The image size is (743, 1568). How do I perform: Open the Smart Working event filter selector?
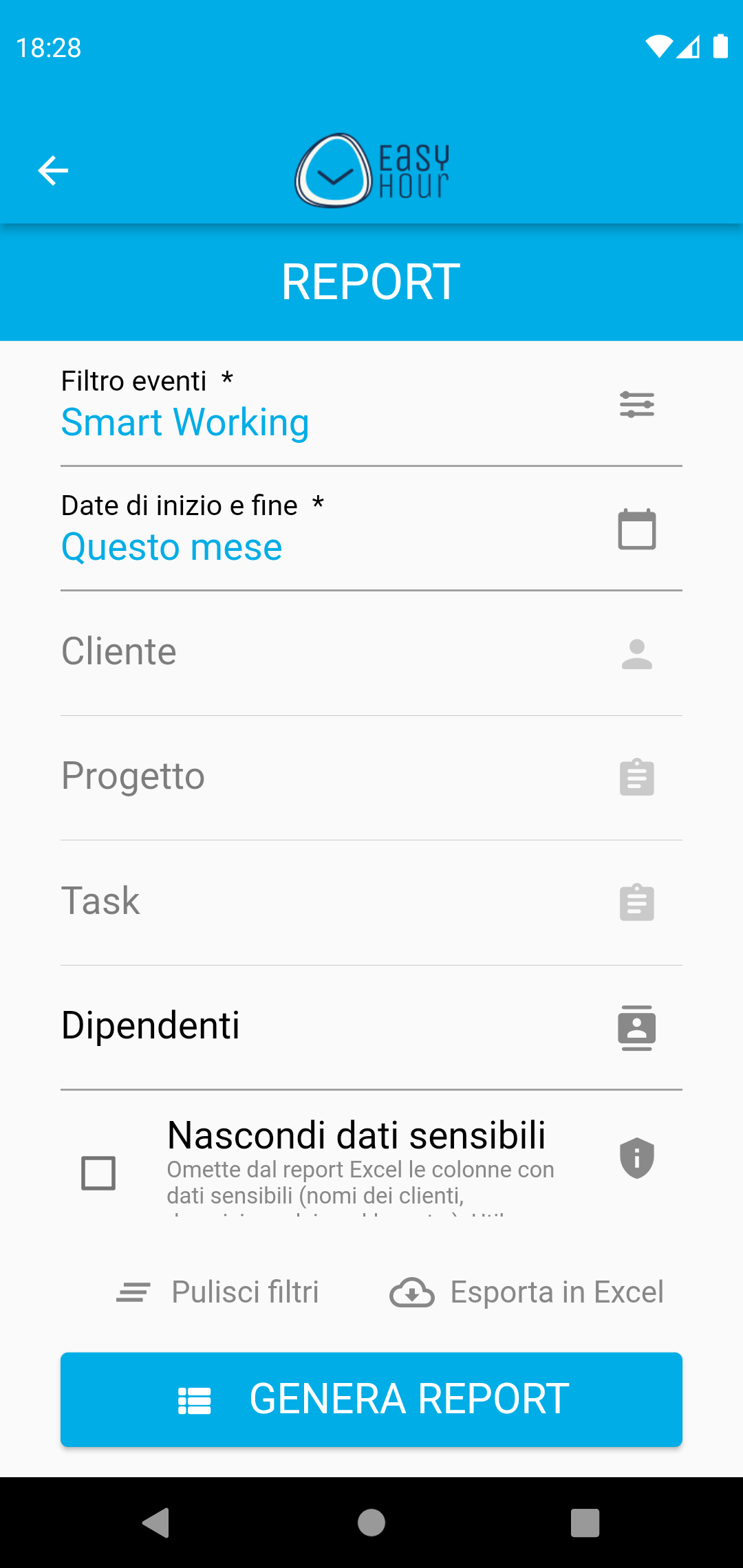coord(185,422)
